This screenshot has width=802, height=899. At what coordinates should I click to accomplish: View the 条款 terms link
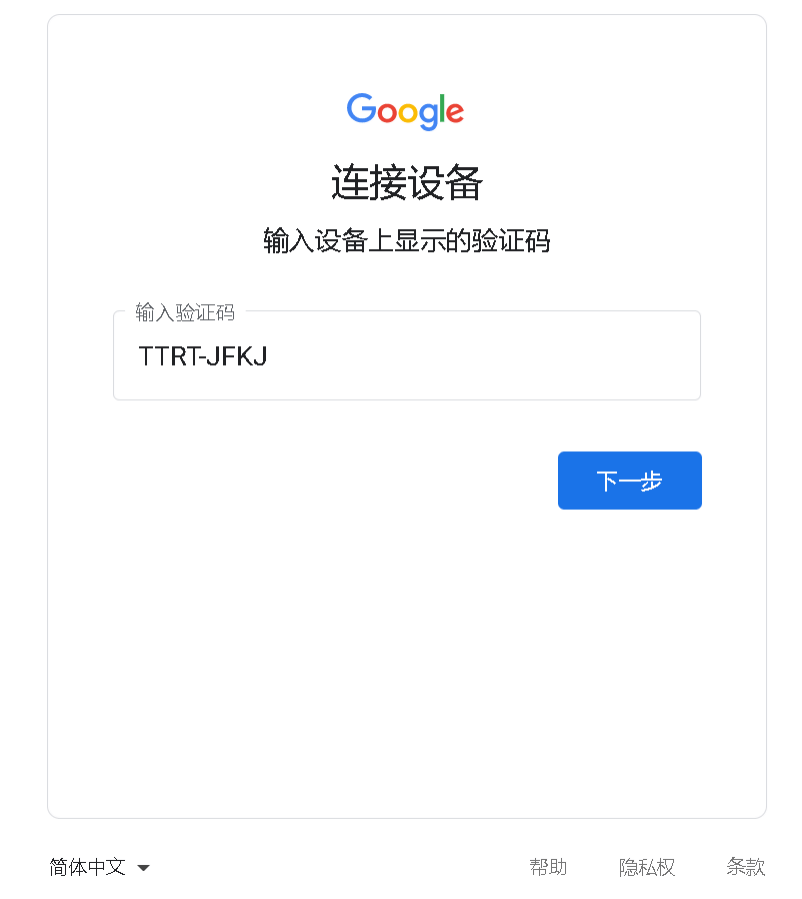click(745, 867)
